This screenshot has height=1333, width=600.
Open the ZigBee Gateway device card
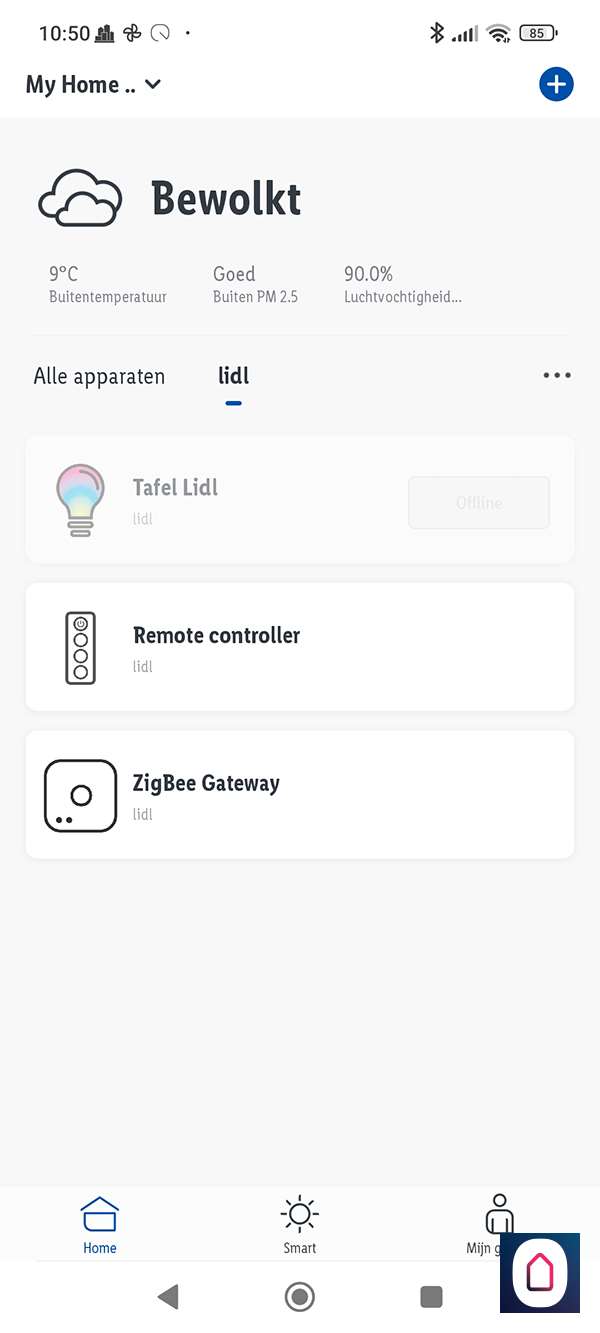click(x=300, y=795)
